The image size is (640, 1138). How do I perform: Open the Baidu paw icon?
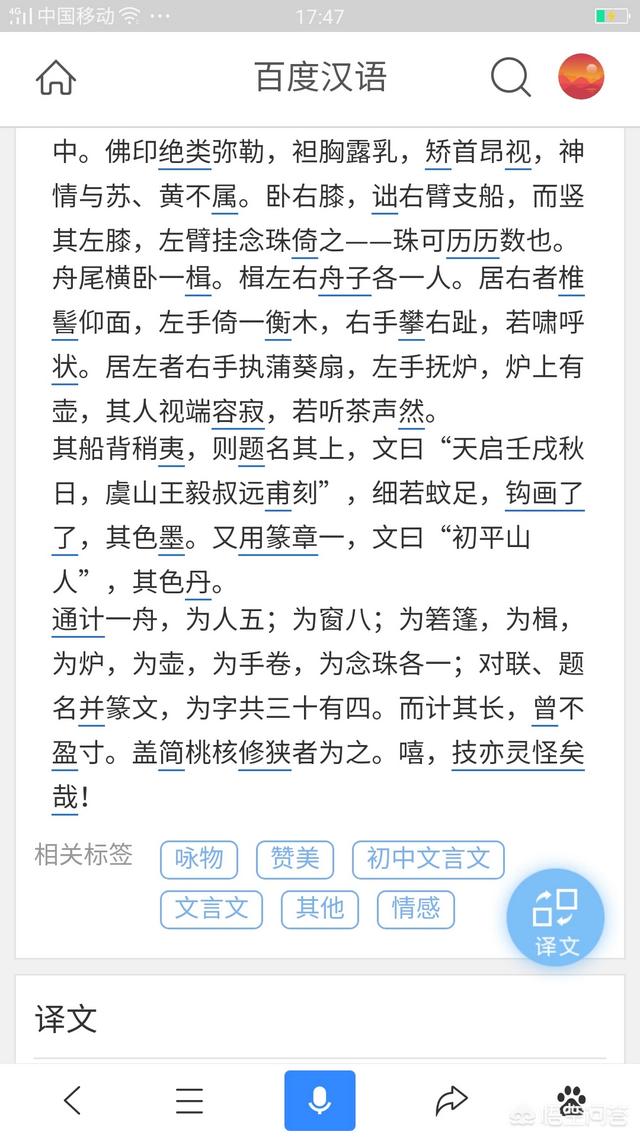[x=572, y=1101]
